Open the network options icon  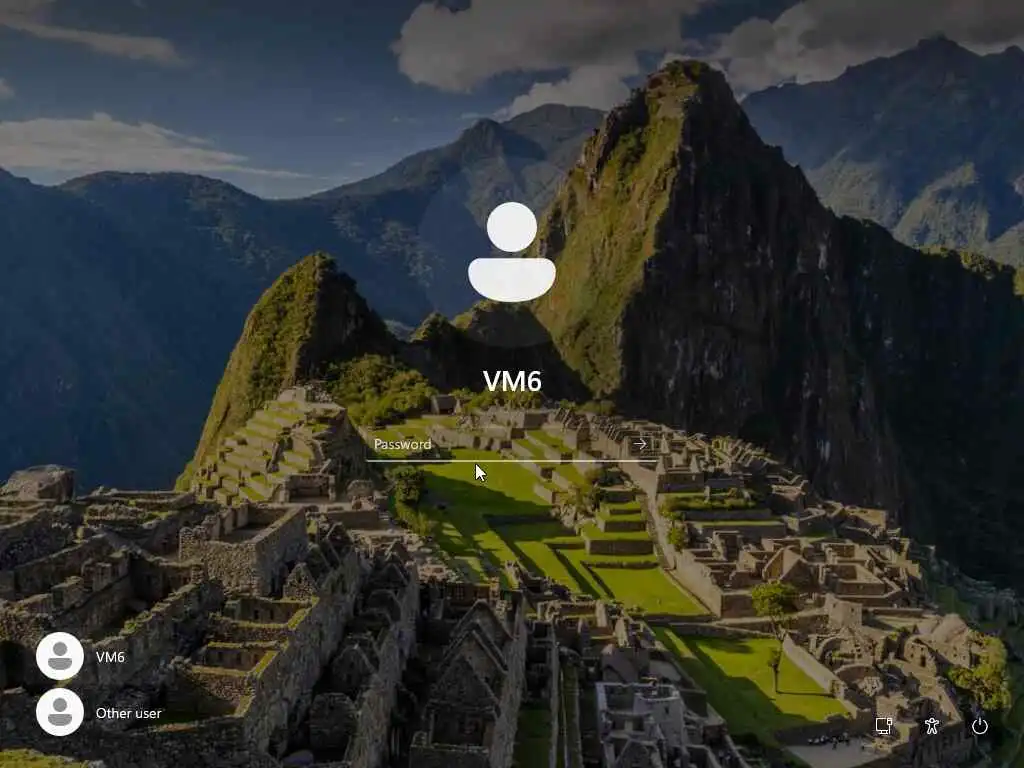[884, 726]
